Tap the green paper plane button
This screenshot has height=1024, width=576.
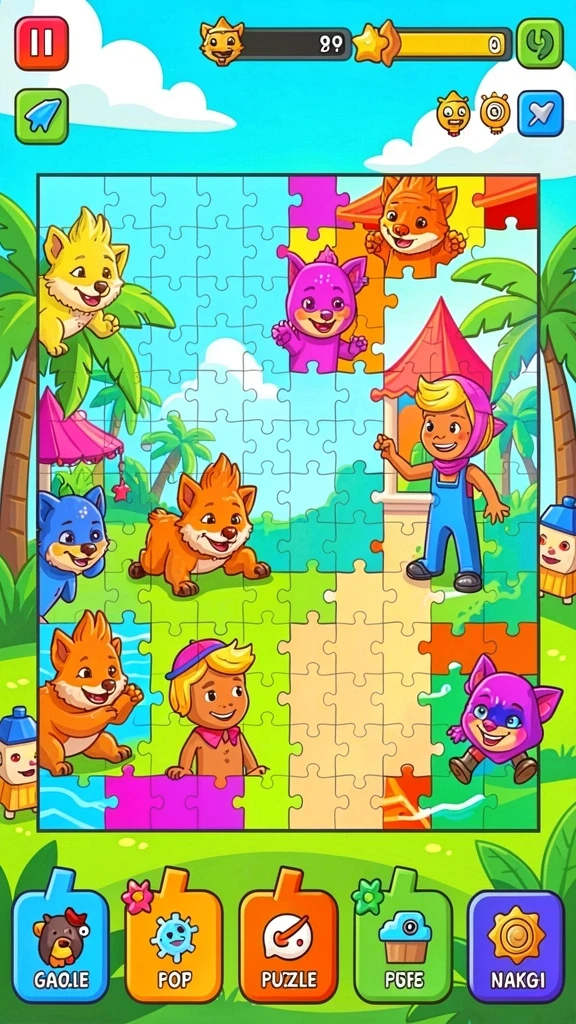tap(42, 116)
